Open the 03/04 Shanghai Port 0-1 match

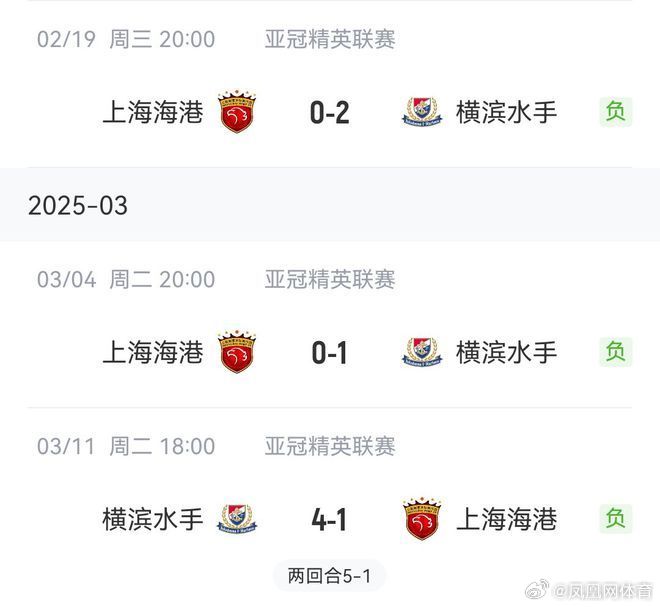(329, 352)
